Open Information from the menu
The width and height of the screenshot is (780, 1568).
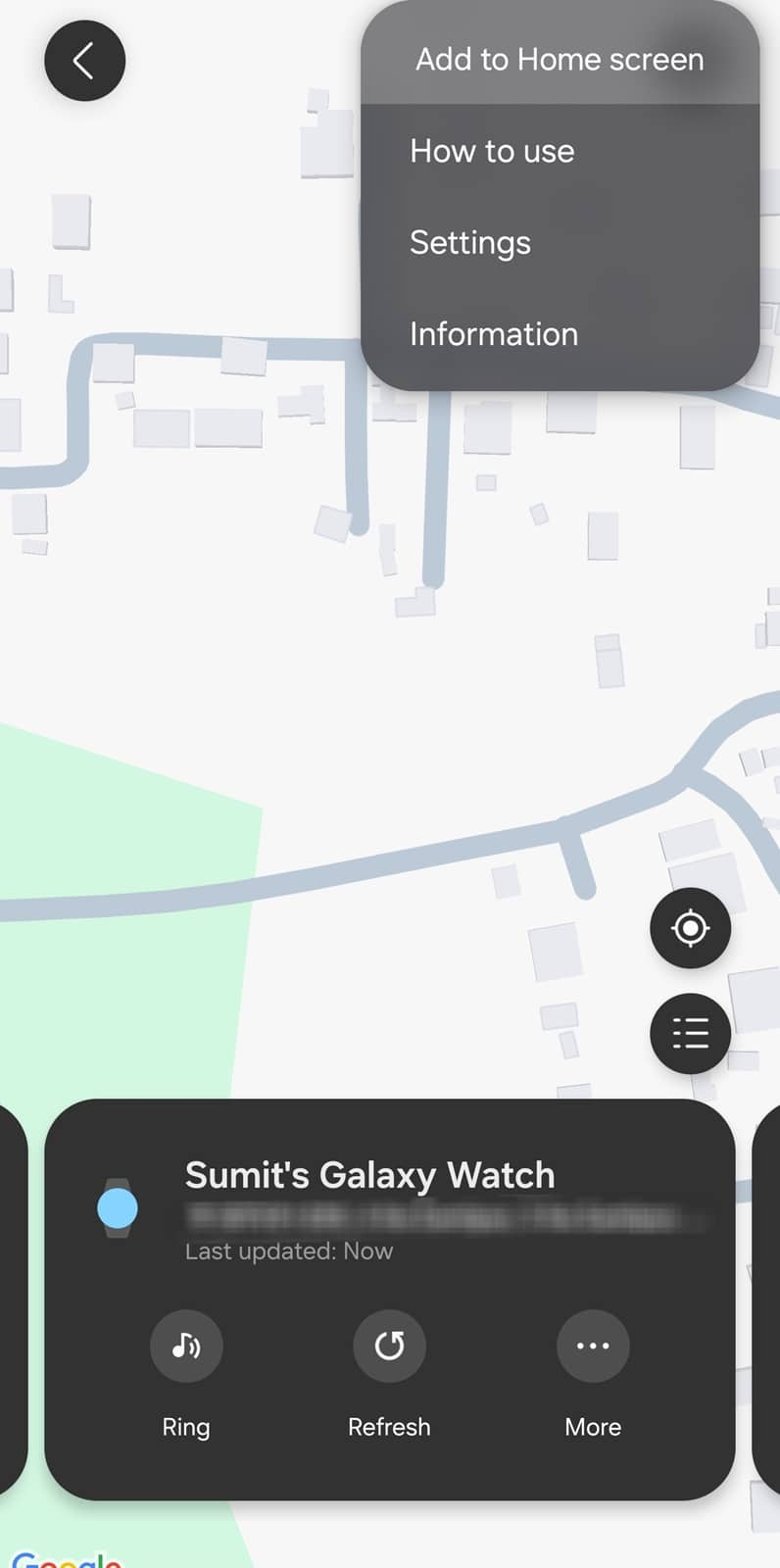click(560, 334)
